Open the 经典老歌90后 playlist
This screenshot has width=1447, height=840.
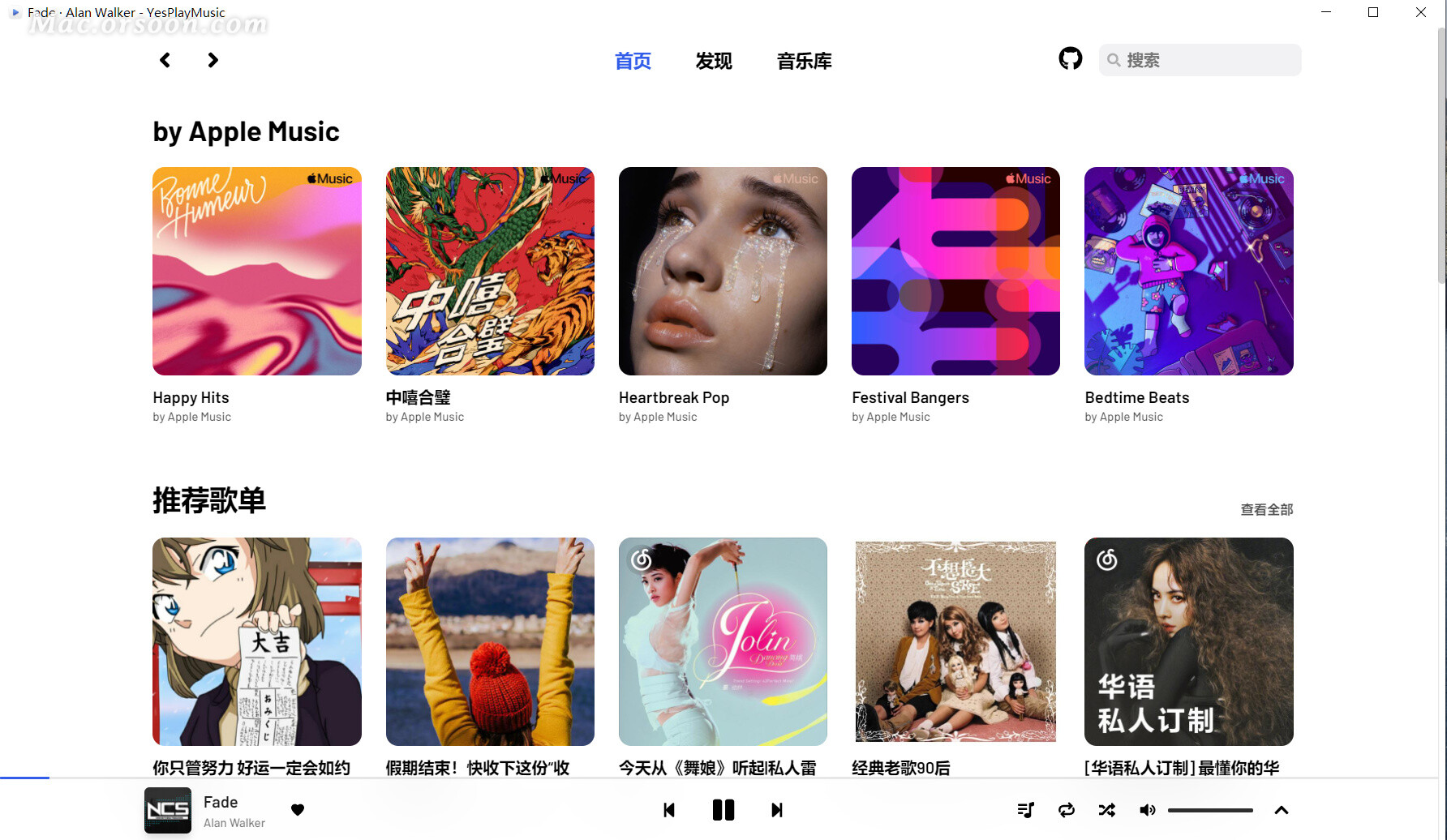pyautogui.click(x=955, y=641)
